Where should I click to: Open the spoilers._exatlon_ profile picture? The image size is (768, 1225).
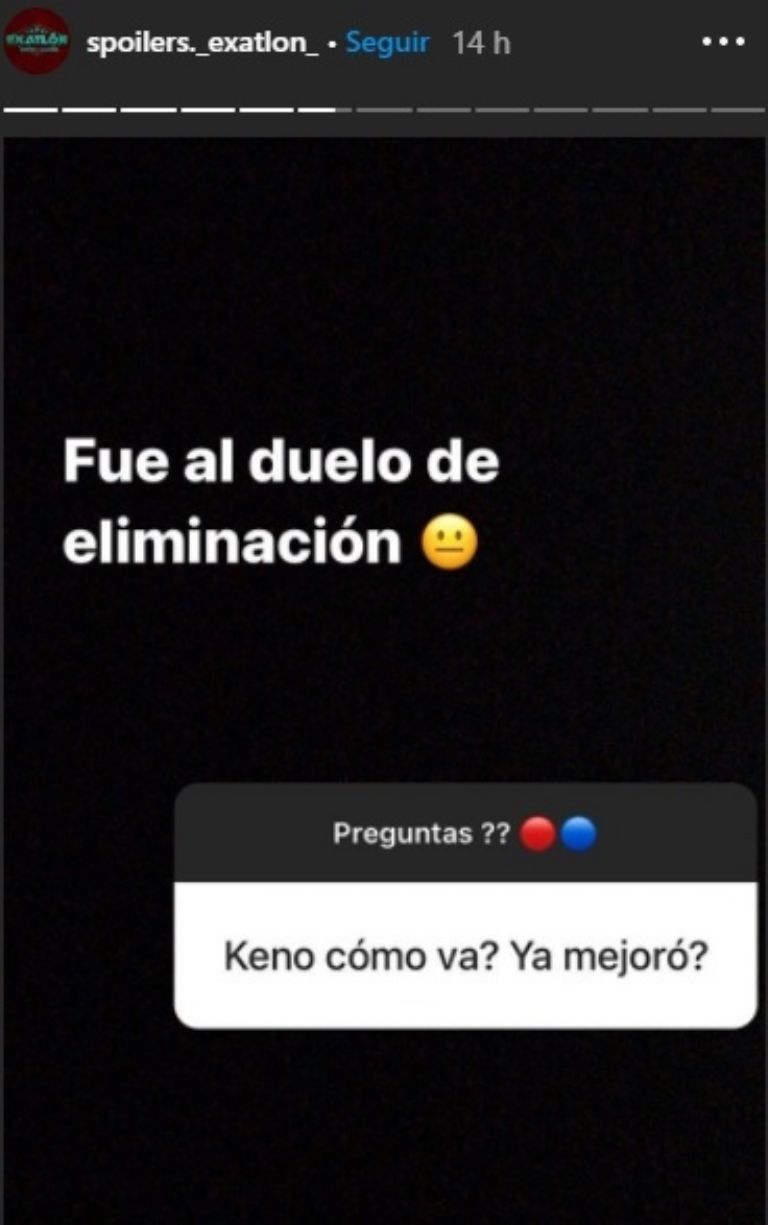pos(37,42)
